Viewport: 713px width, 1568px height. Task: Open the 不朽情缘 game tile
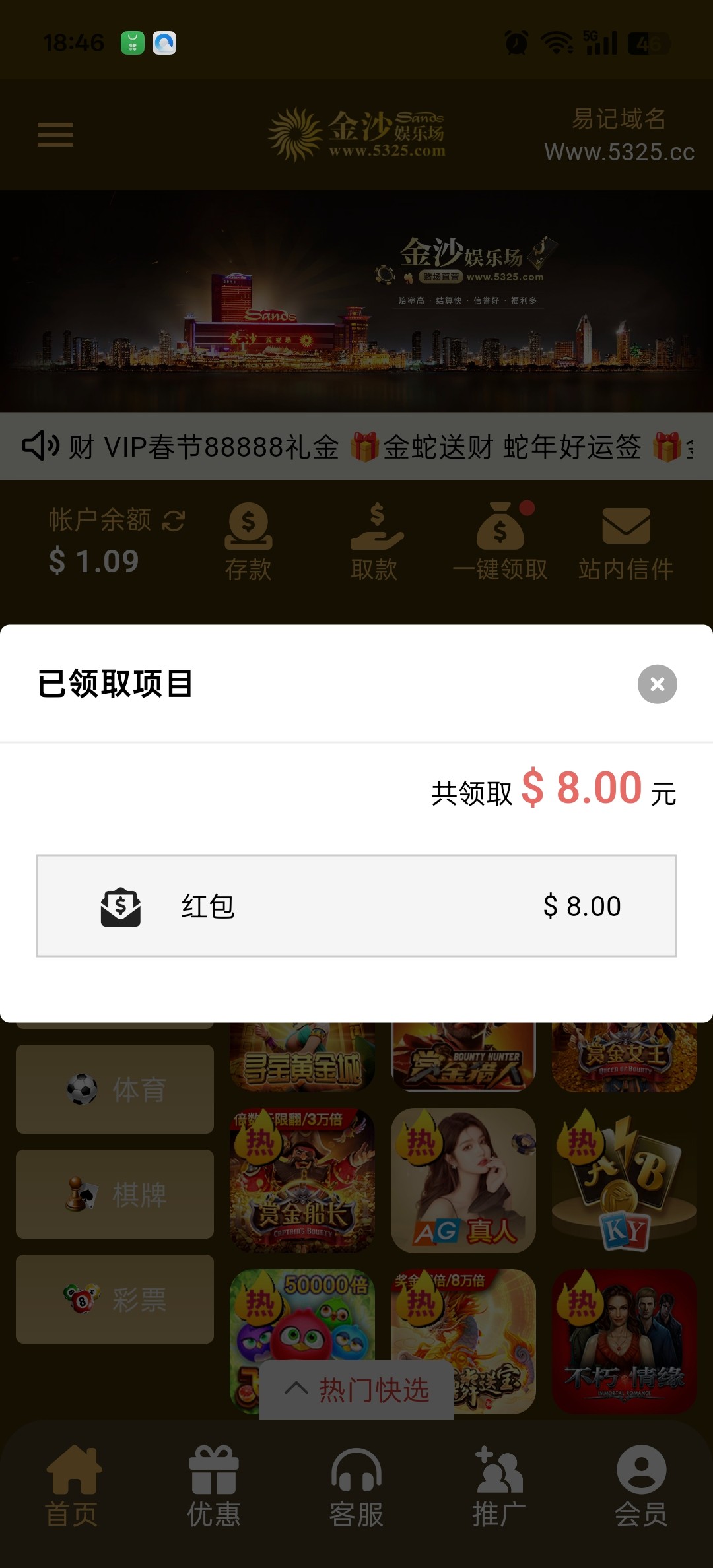coord(625,1341)
